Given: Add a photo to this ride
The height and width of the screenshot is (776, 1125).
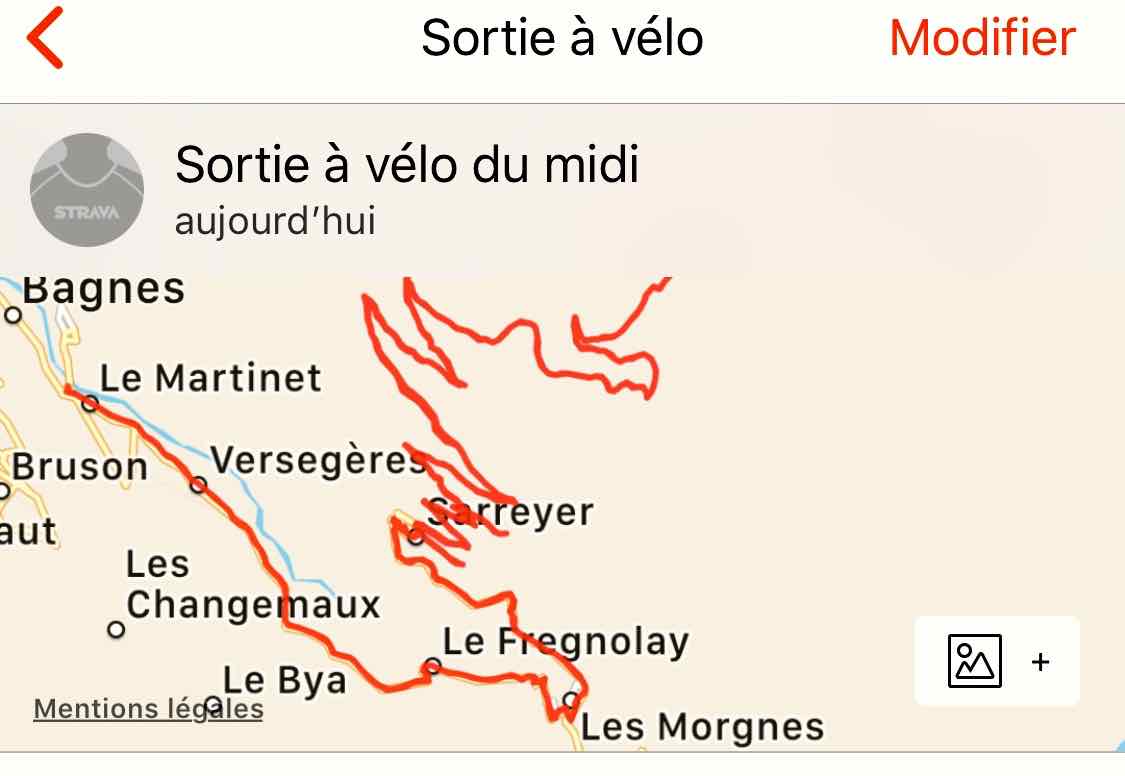Looking at the screenshot, I should coord(996,661).
